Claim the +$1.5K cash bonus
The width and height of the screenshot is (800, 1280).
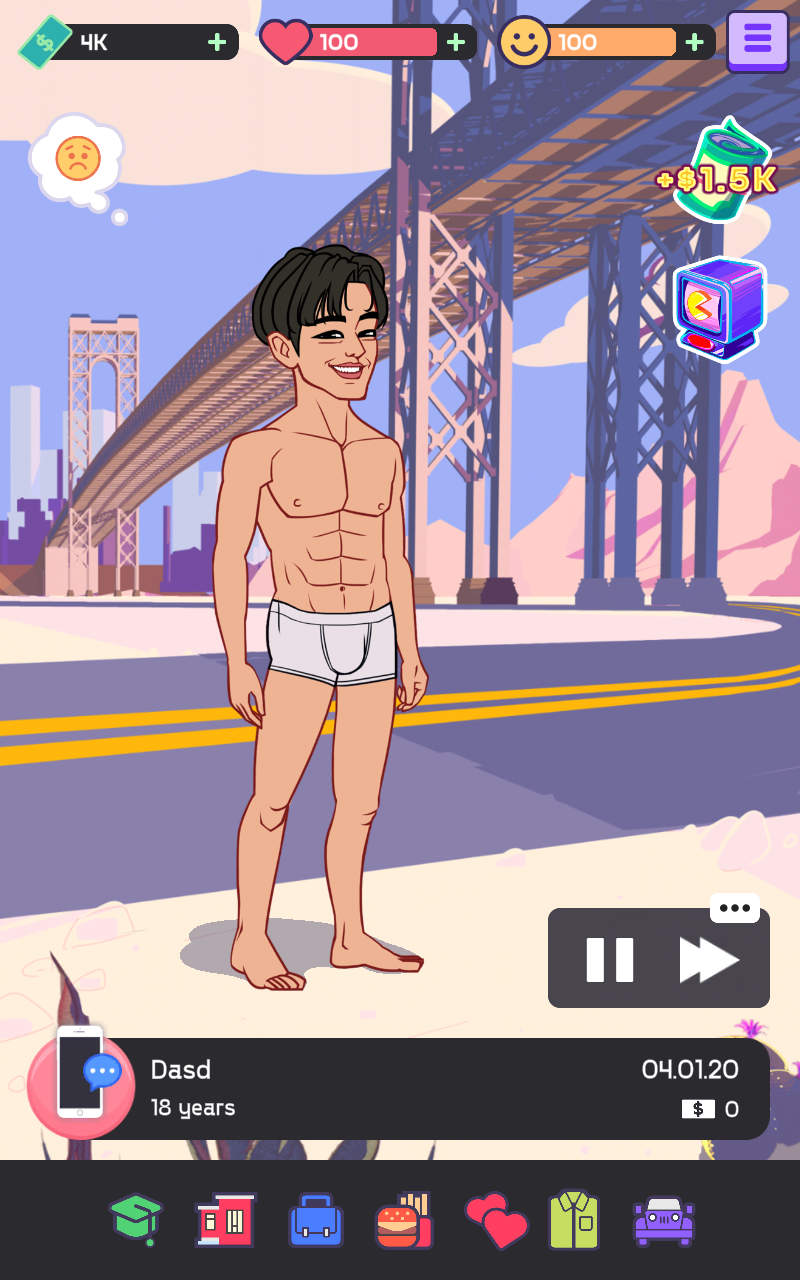716,170
